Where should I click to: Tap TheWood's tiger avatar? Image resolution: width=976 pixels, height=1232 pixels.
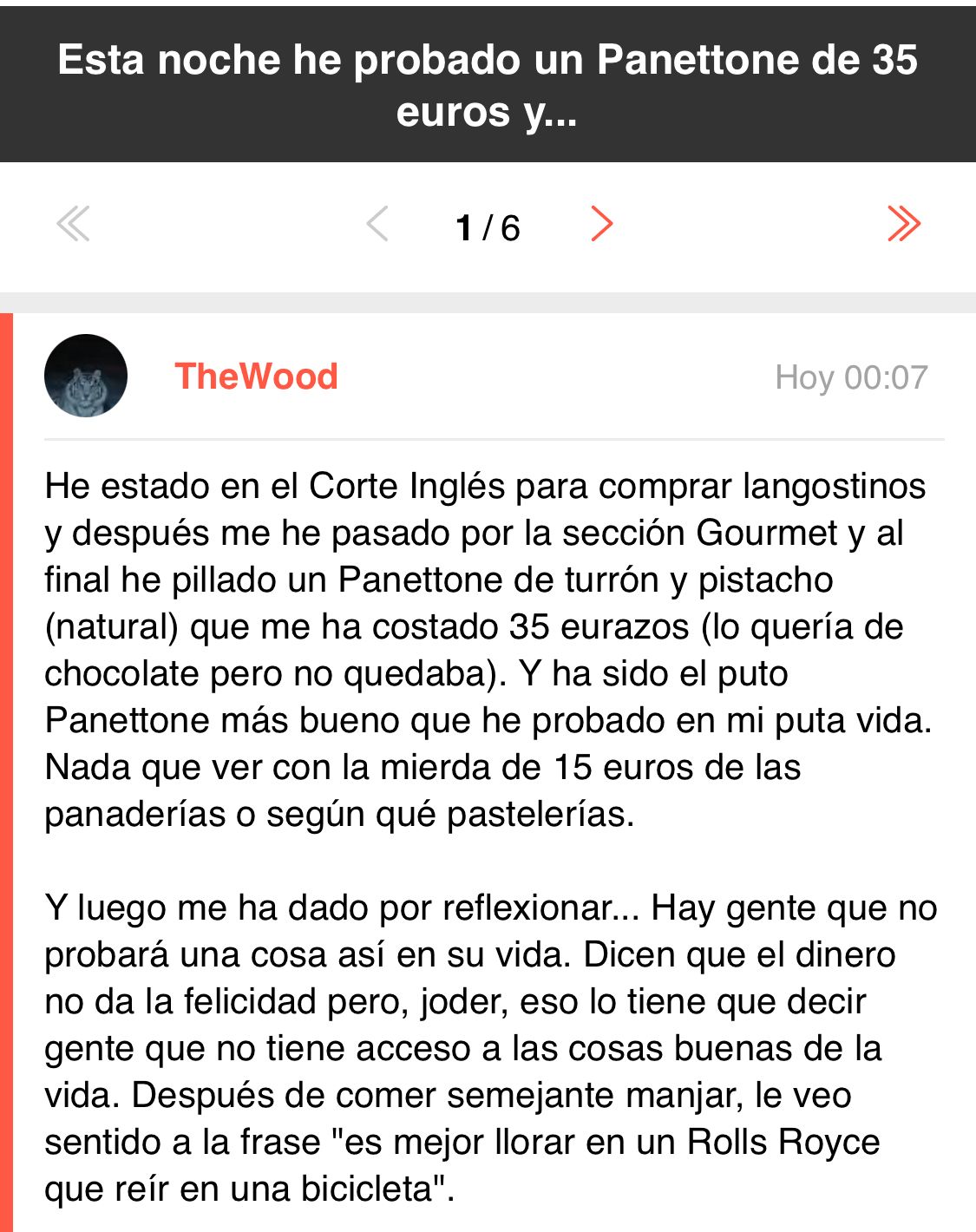pos(86,376)
